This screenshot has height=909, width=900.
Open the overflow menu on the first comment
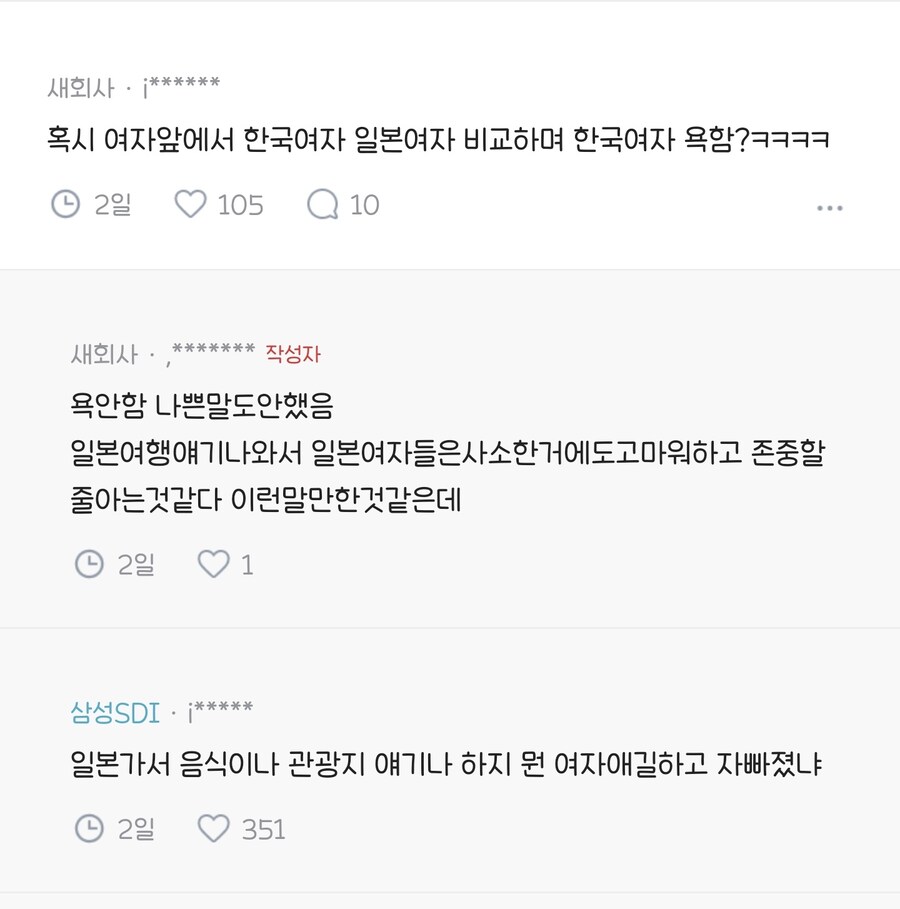tap(829, 208)
